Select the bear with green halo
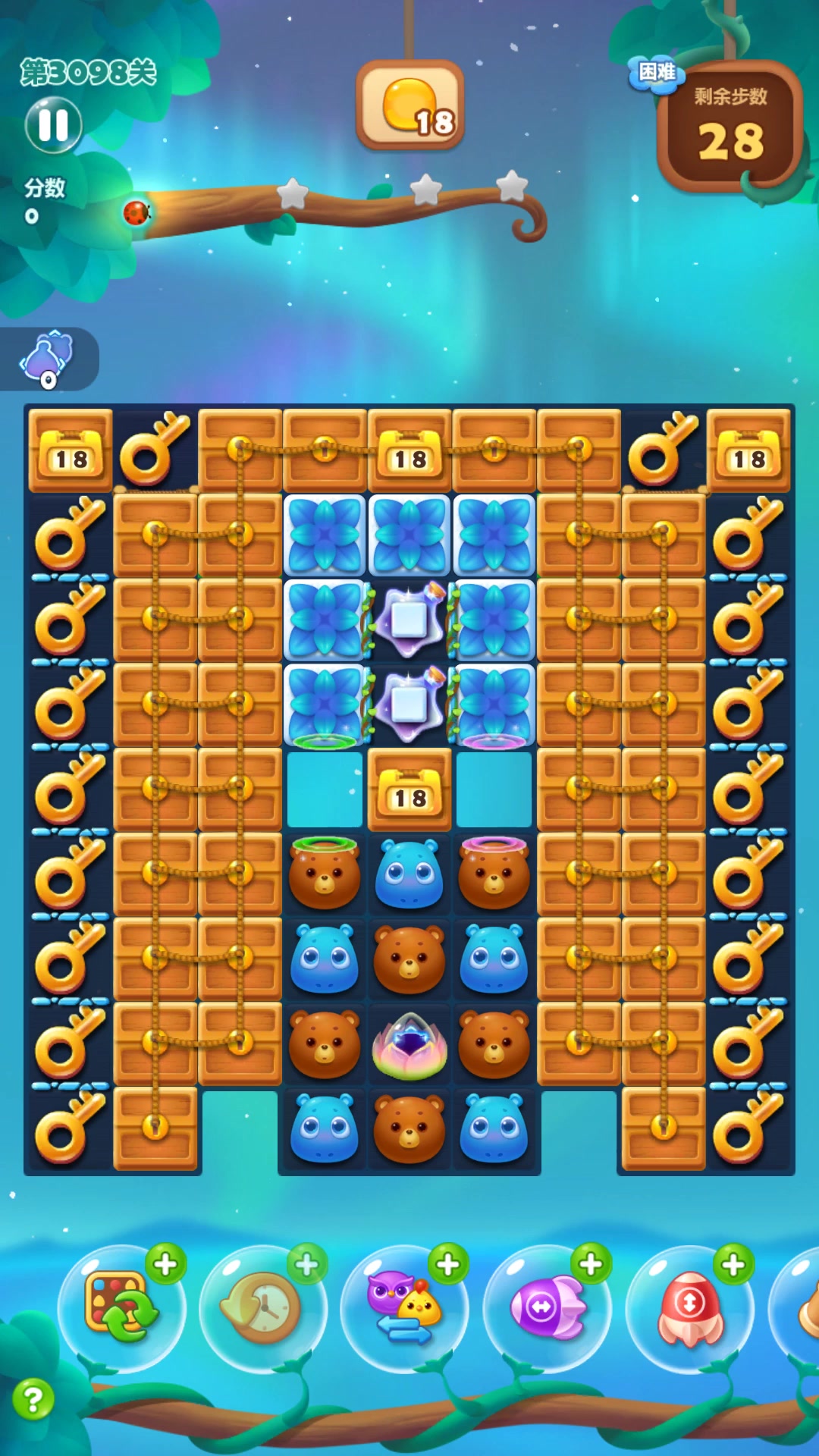 [325, 874]
